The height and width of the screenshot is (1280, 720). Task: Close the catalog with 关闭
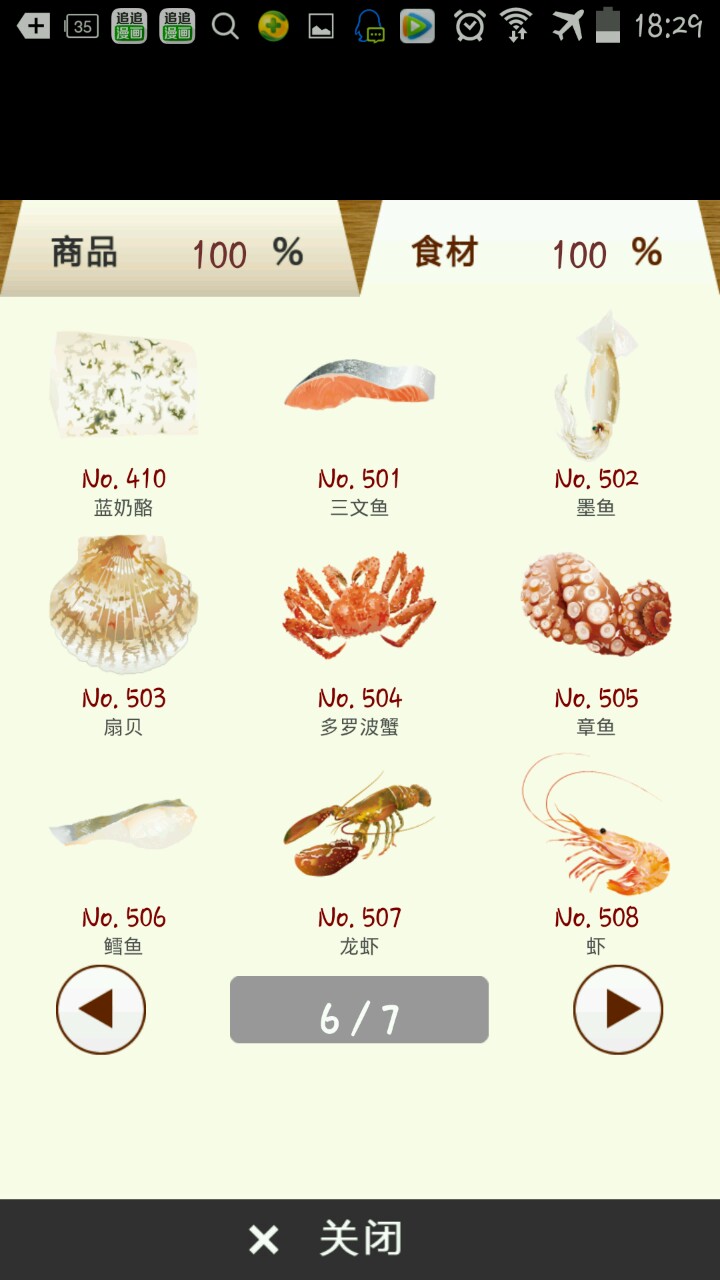326,1239
